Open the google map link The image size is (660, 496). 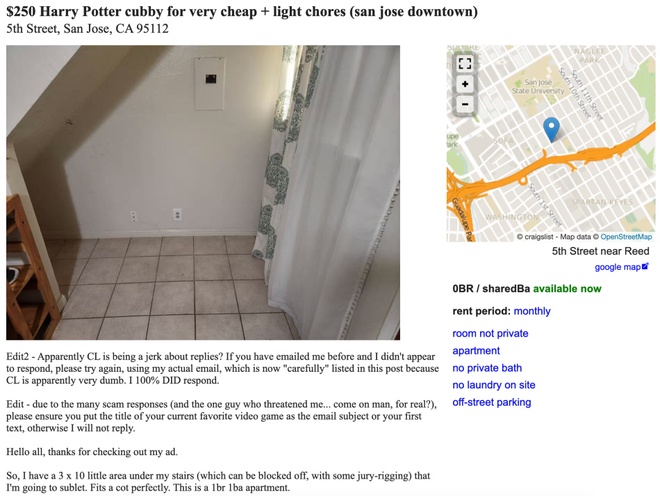tap(621, 267)
